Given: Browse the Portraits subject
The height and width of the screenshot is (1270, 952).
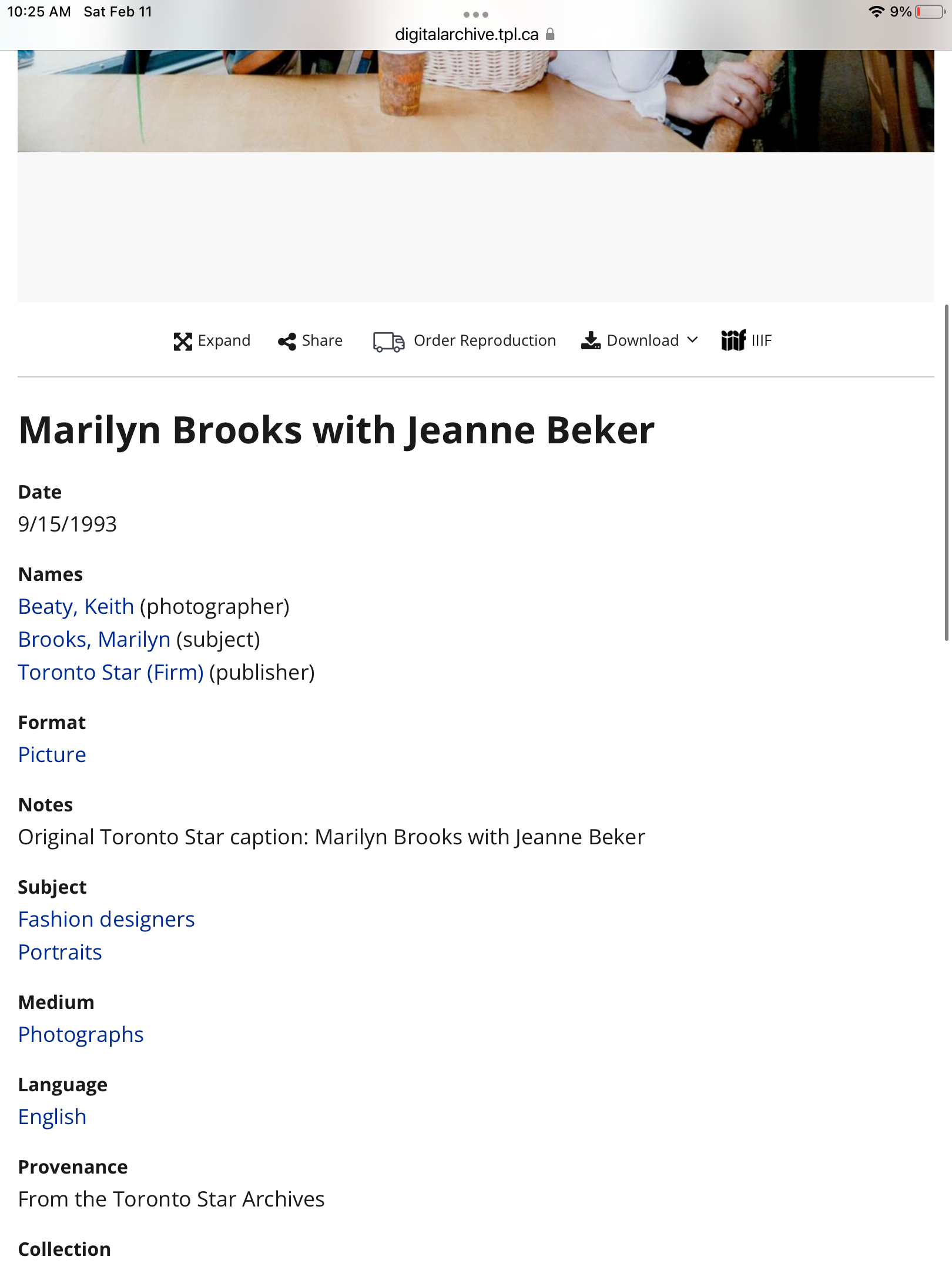Looking at the screenshot, I should (60, 952).
